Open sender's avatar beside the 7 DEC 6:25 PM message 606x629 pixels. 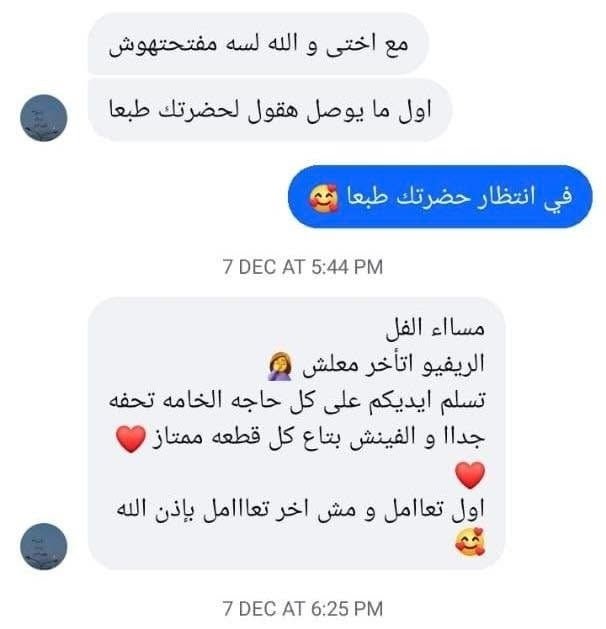pos(44,547)
